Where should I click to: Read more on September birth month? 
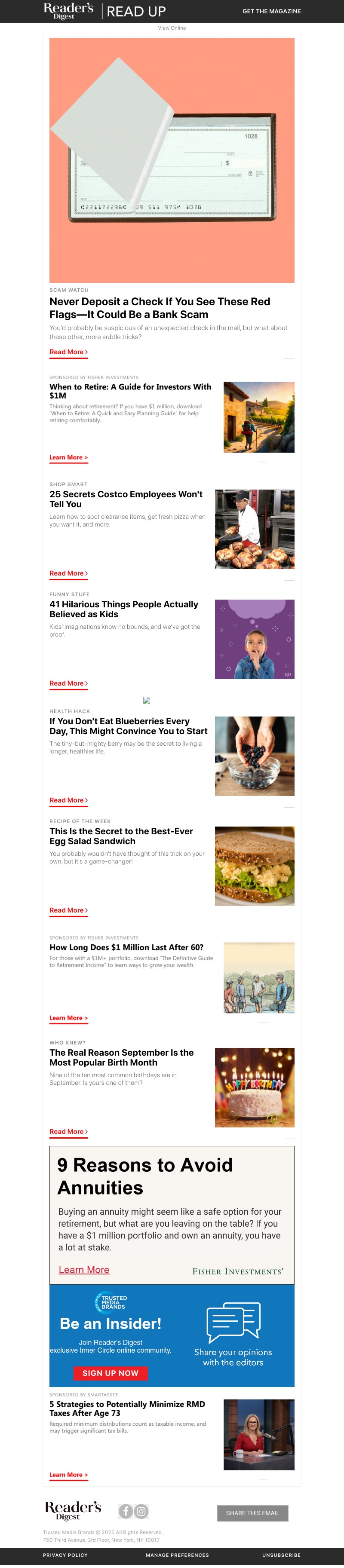pos(68,1132)
